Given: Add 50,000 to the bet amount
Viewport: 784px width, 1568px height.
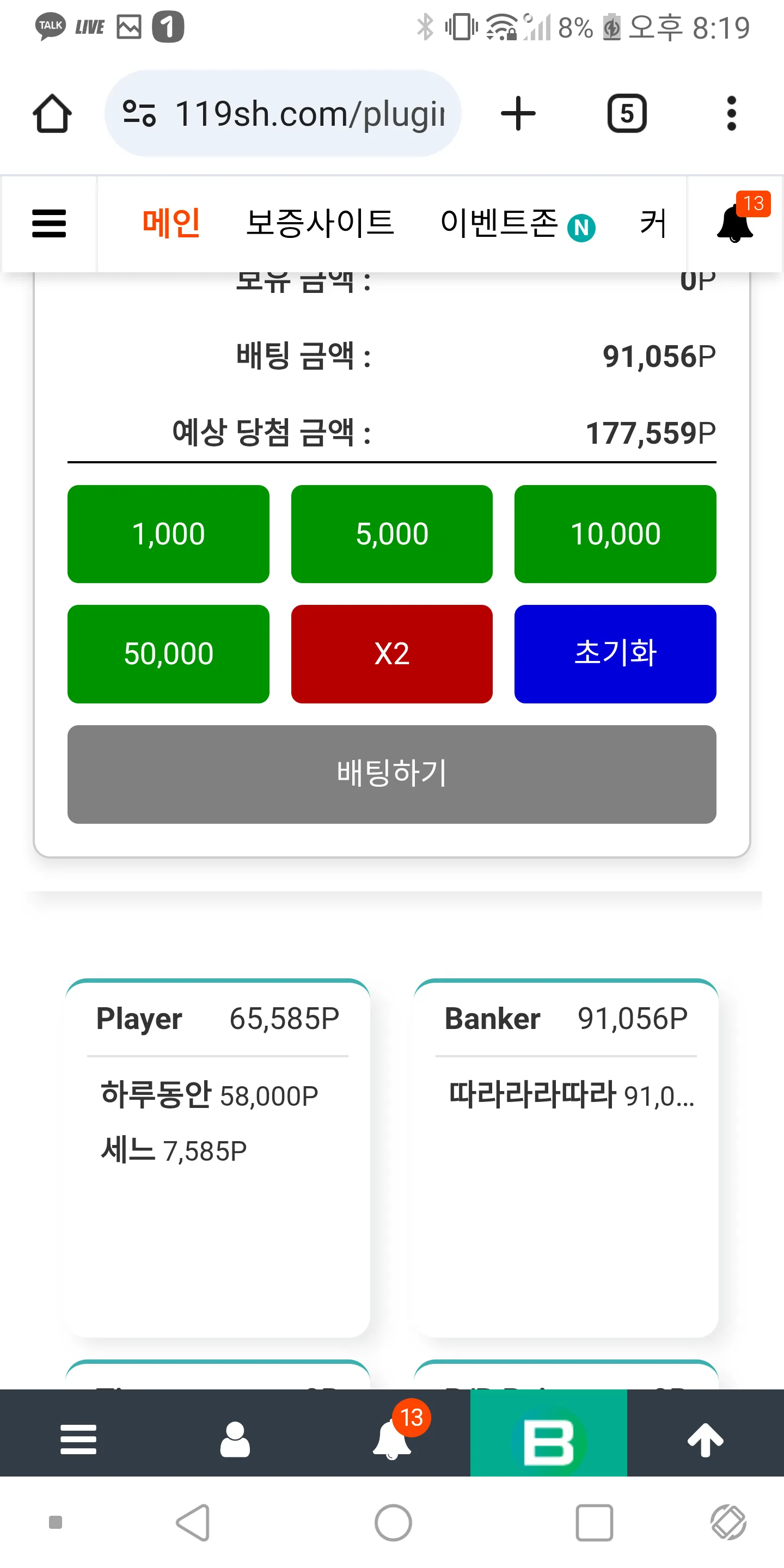Looking at the screenshot, I should [x=169, y=654].
